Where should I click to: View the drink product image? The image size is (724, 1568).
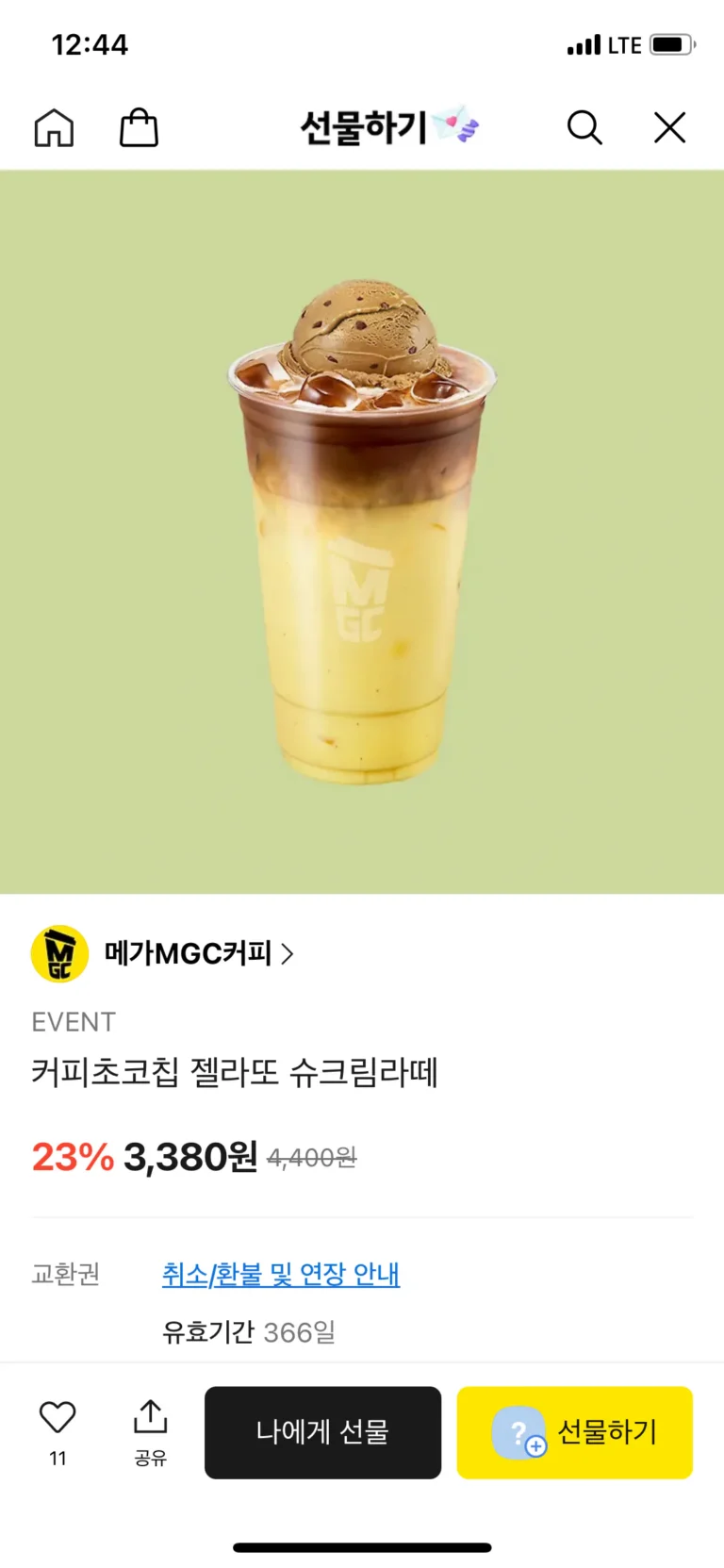pos(362,531)
